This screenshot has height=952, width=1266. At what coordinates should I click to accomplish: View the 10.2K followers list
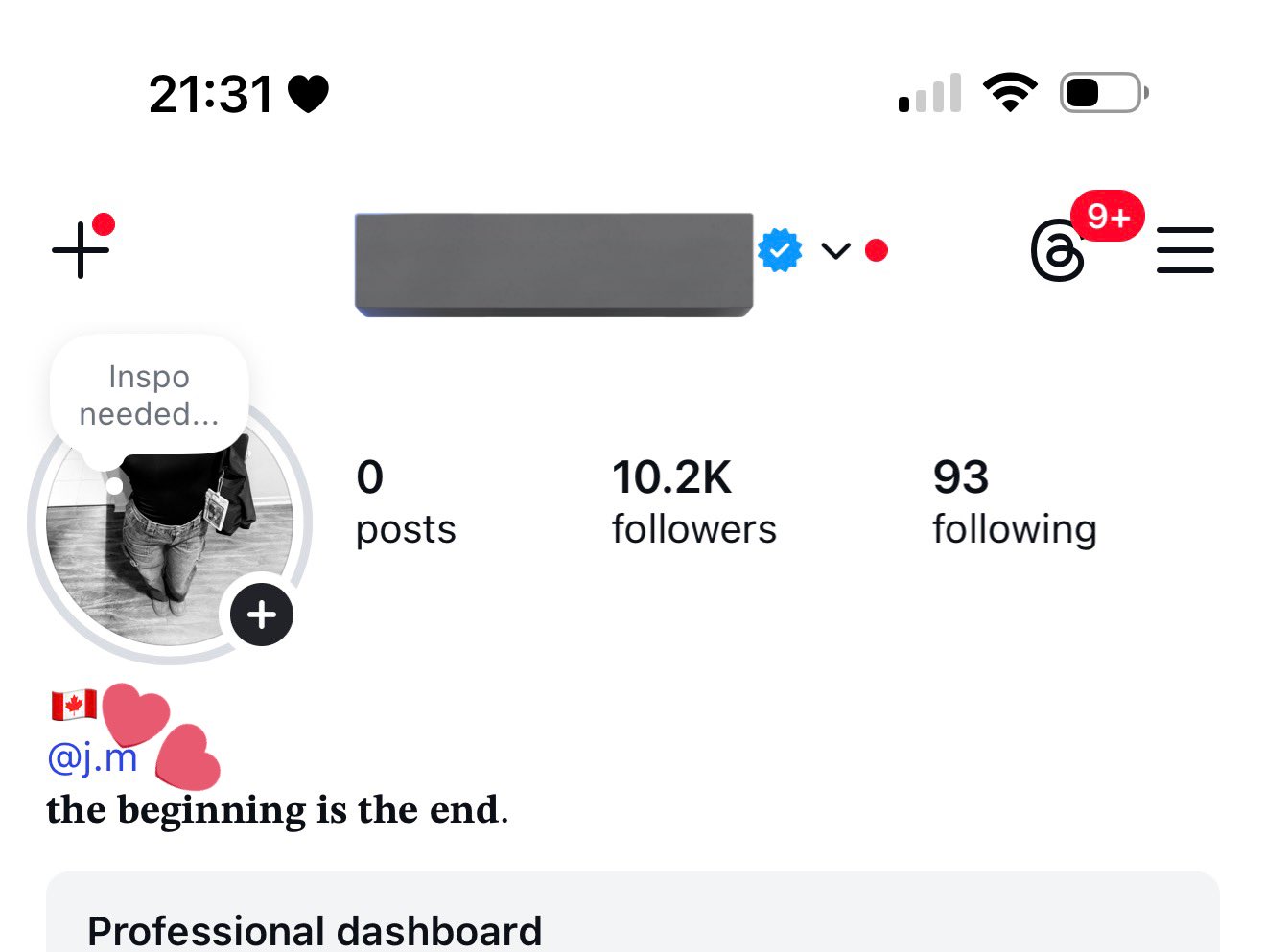[x=693, y=502]
